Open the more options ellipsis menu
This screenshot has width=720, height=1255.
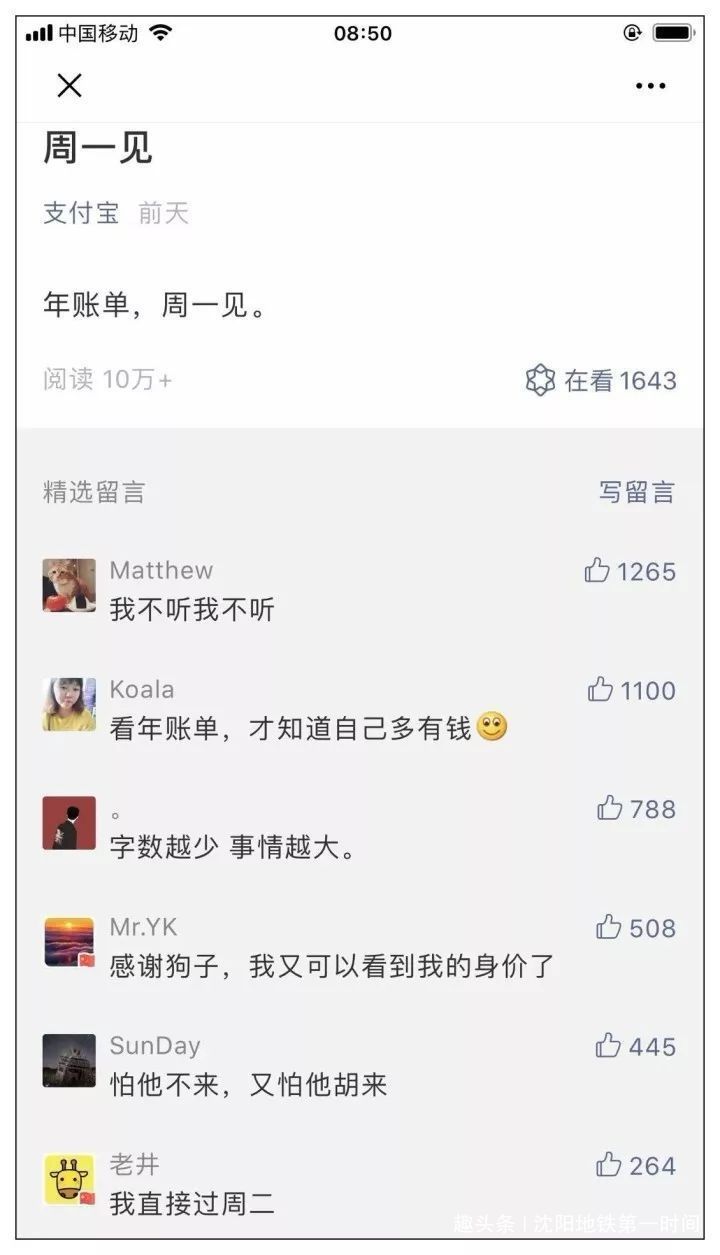coord(651,85)
